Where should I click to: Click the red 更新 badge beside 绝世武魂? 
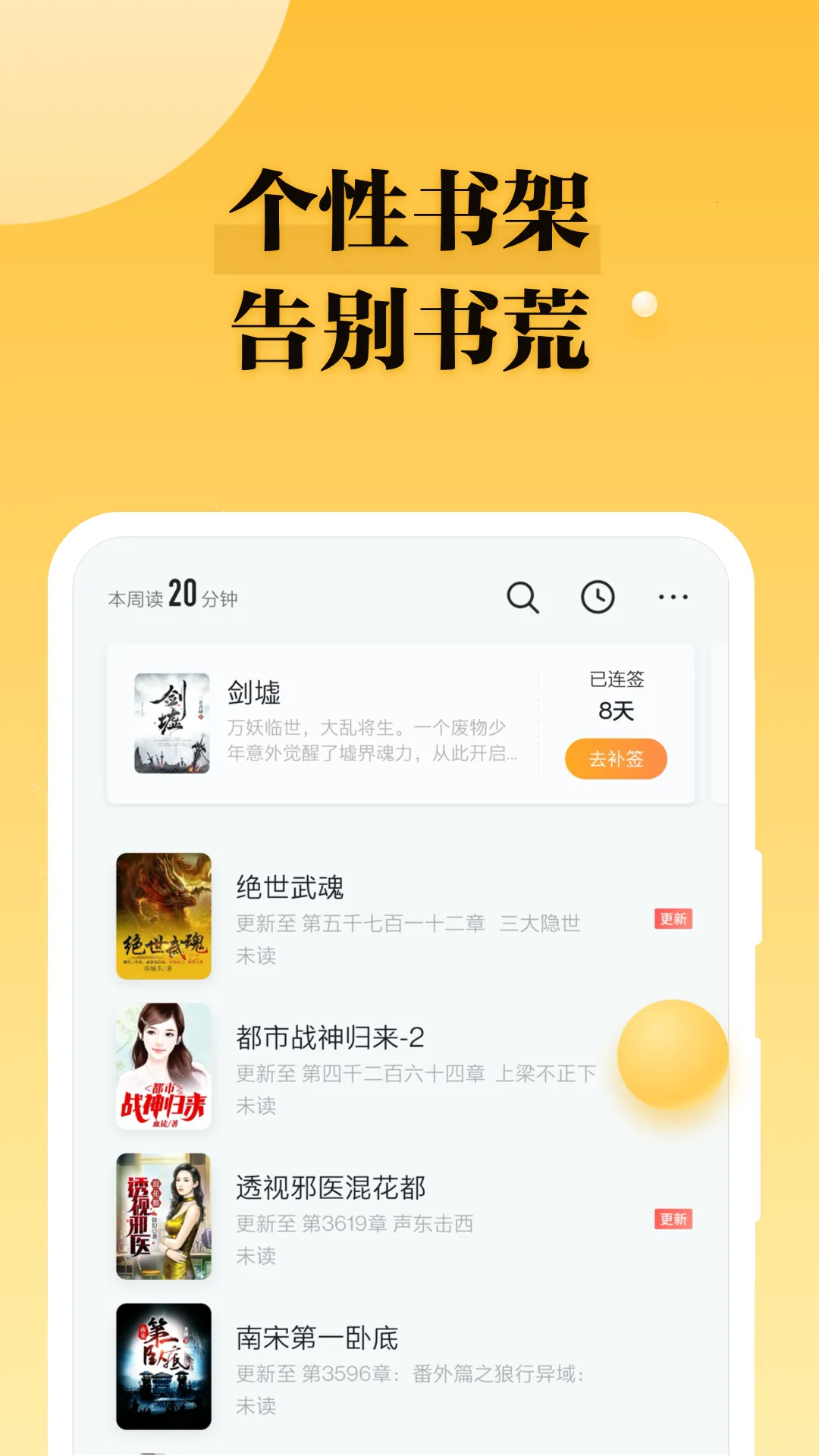[673, 918]
